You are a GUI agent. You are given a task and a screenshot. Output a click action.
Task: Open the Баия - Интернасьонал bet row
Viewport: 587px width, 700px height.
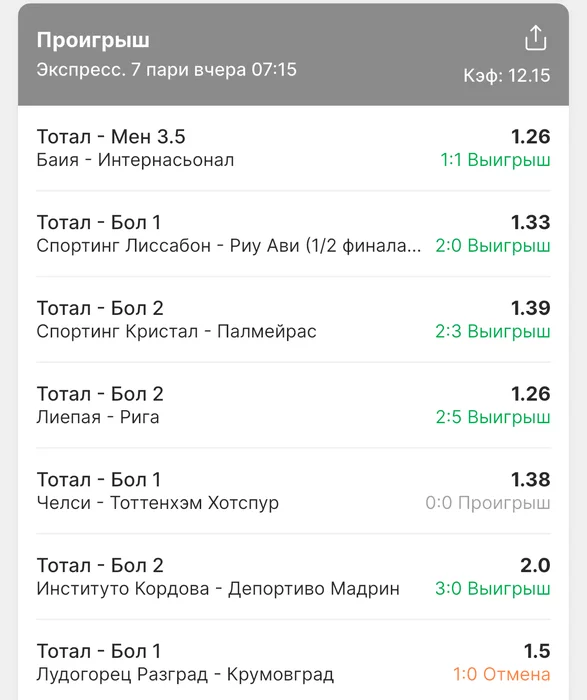(293, 148)
